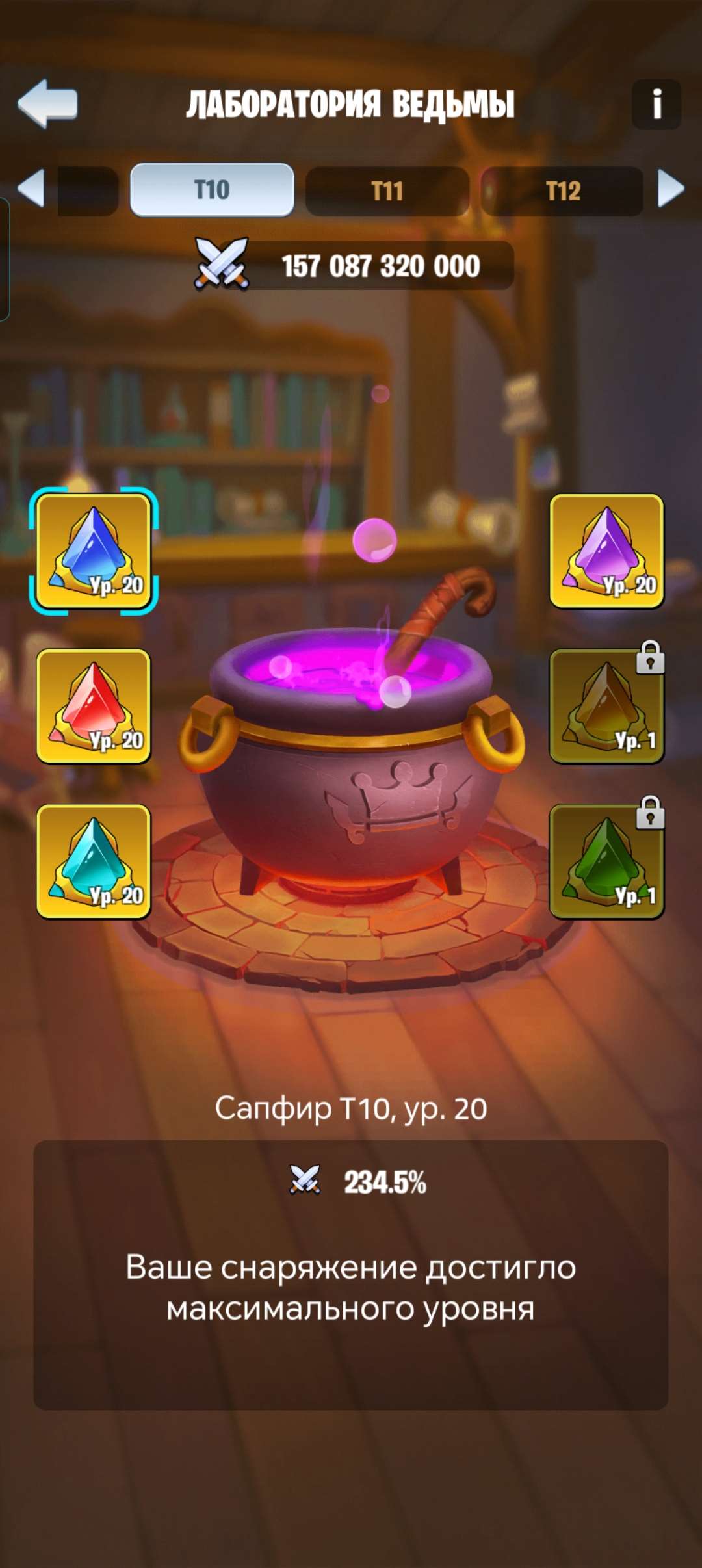Image resolution: width=702 pixels, height=1568 pixels.
Task: Tap the locked orange gem
Action: coord(606,706)
